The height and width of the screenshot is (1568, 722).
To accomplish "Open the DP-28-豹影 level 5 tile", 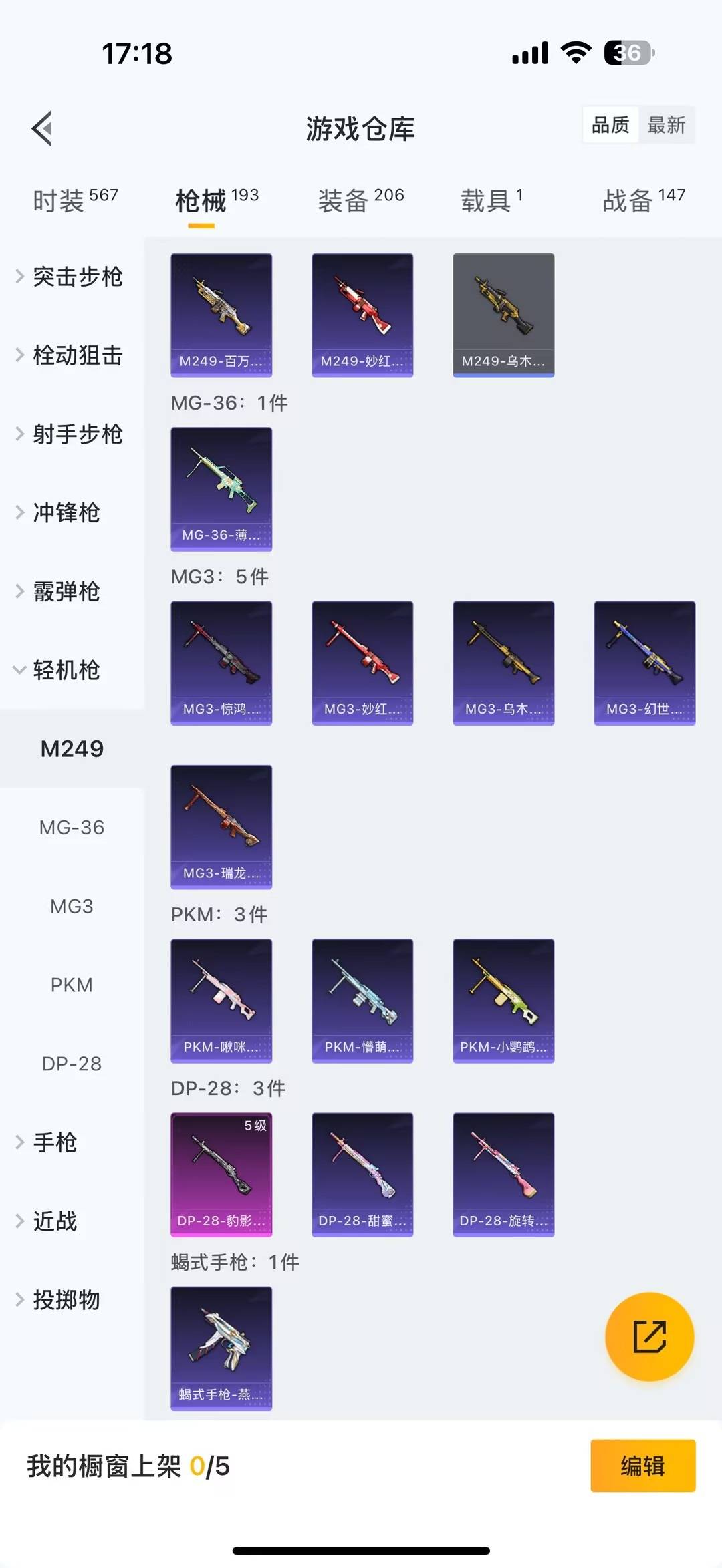I will (221, 1174).
